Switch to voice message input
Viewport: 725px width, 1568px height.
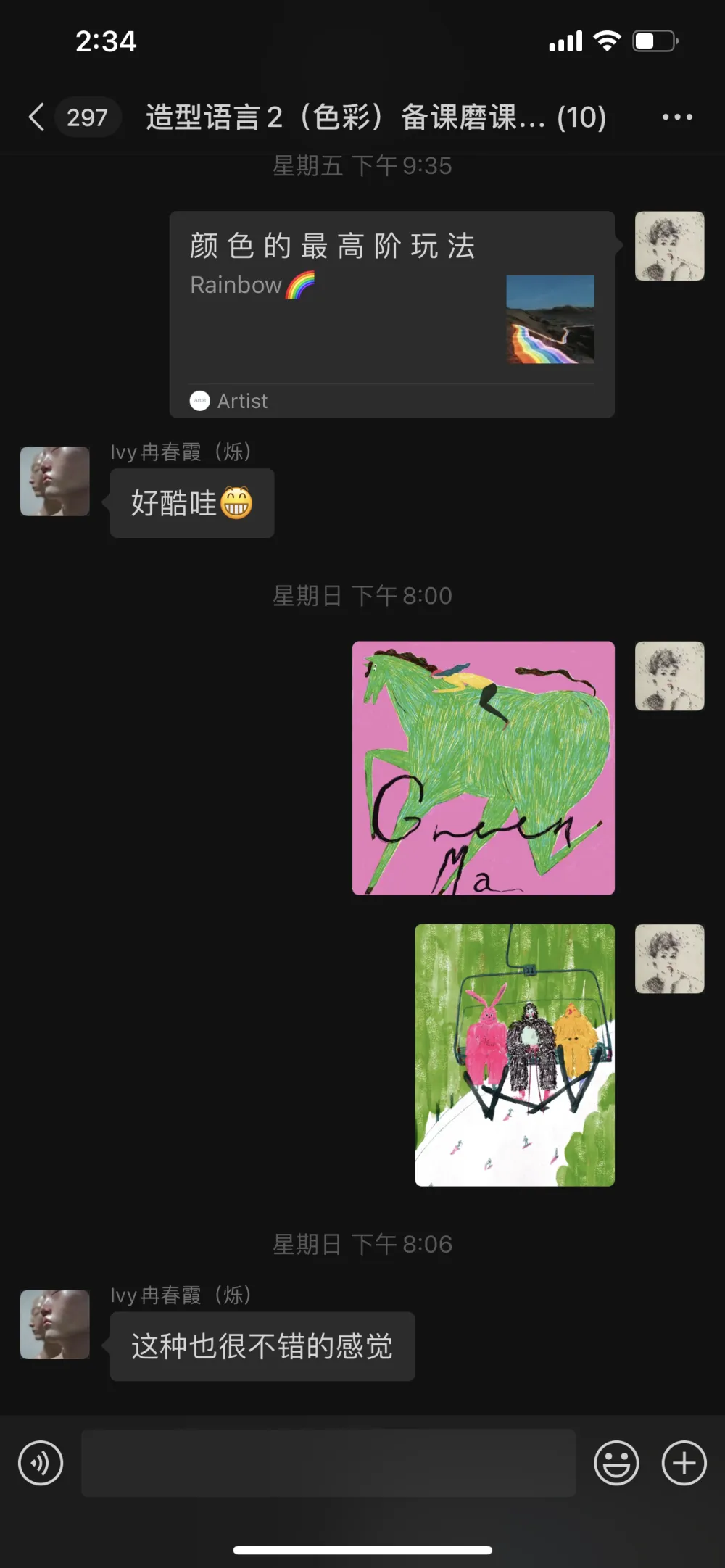pyautogui.click(x=41, y=1463)
